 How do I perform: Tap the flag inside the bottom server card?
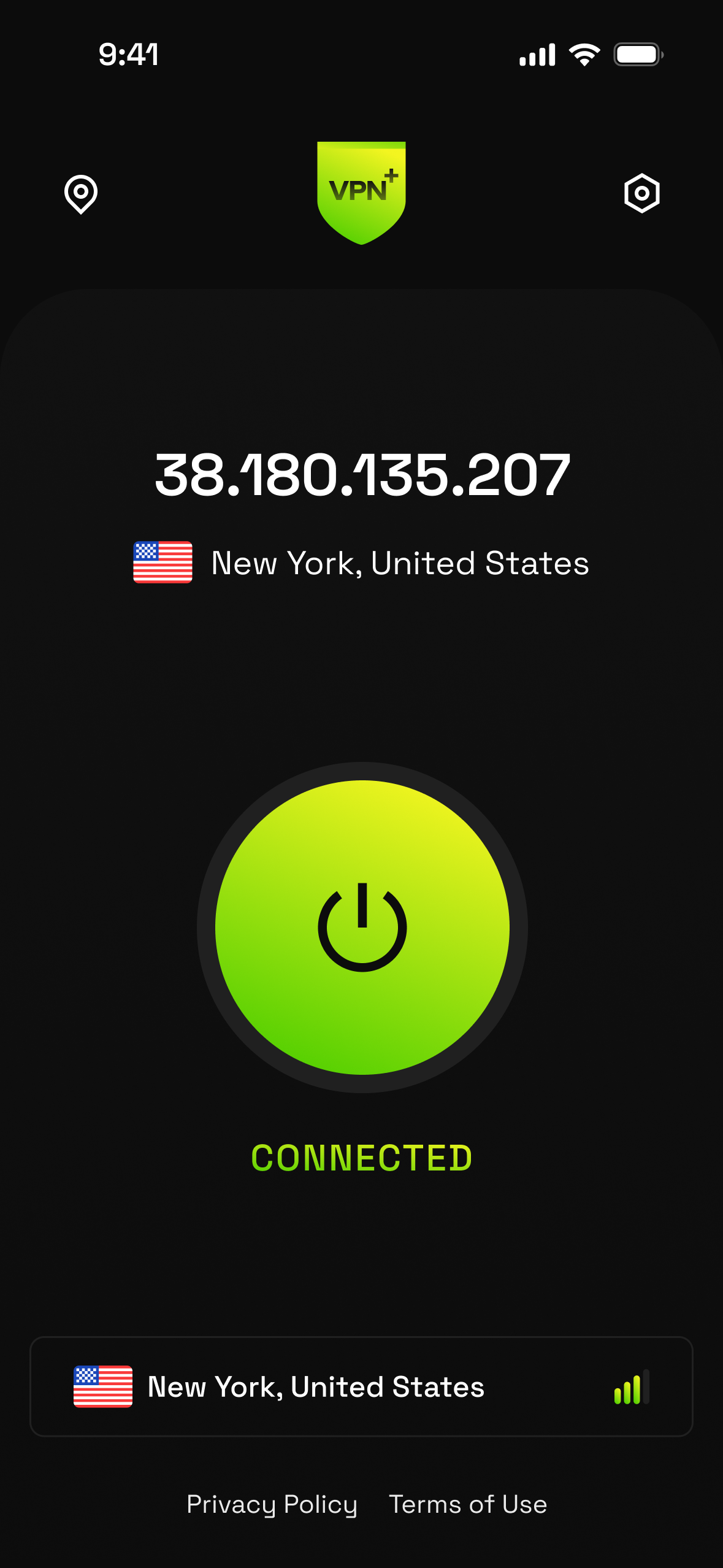(104, 1386)
